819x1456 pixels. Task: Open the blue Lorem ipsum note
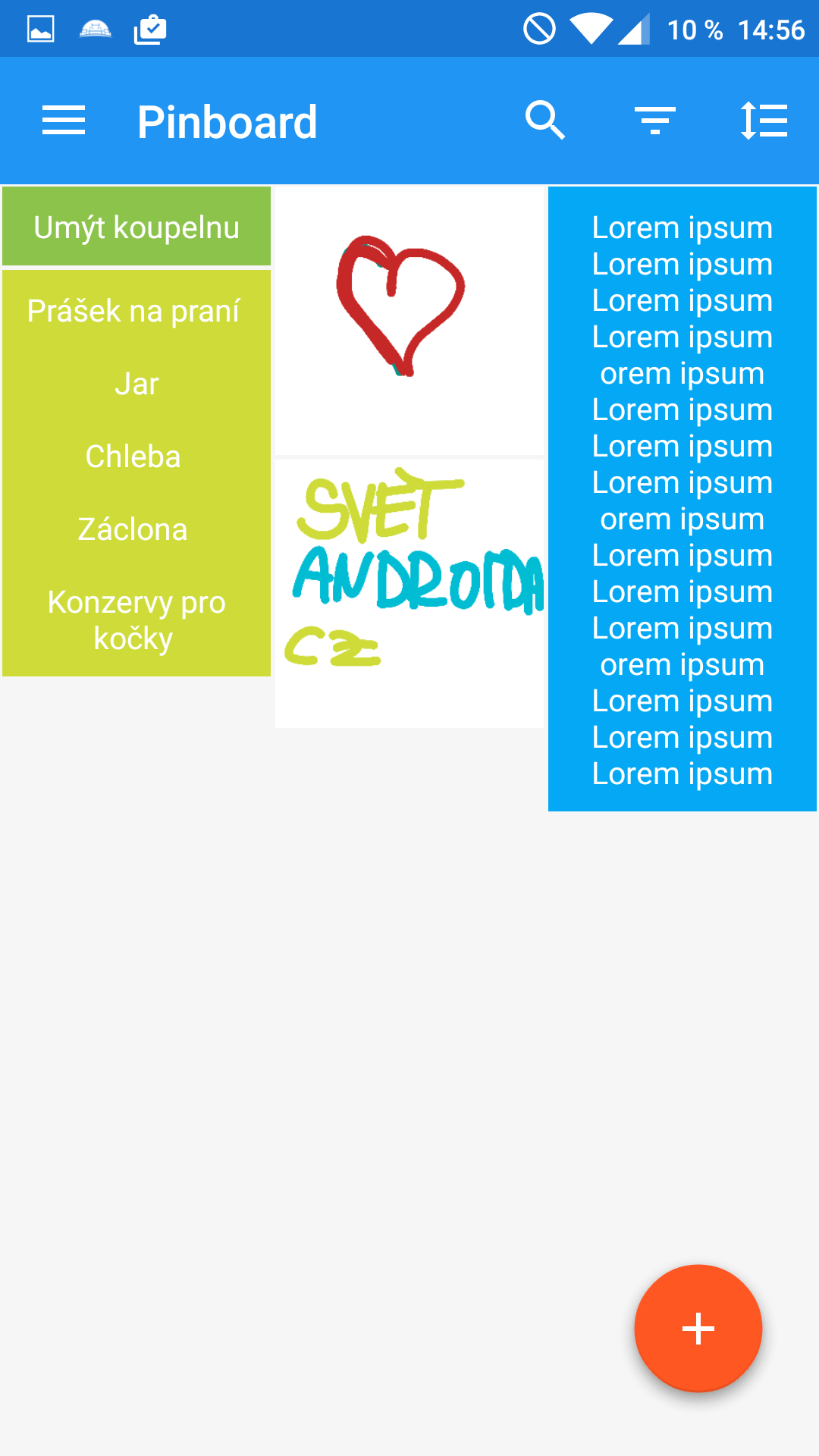click(x=682, y=500)
